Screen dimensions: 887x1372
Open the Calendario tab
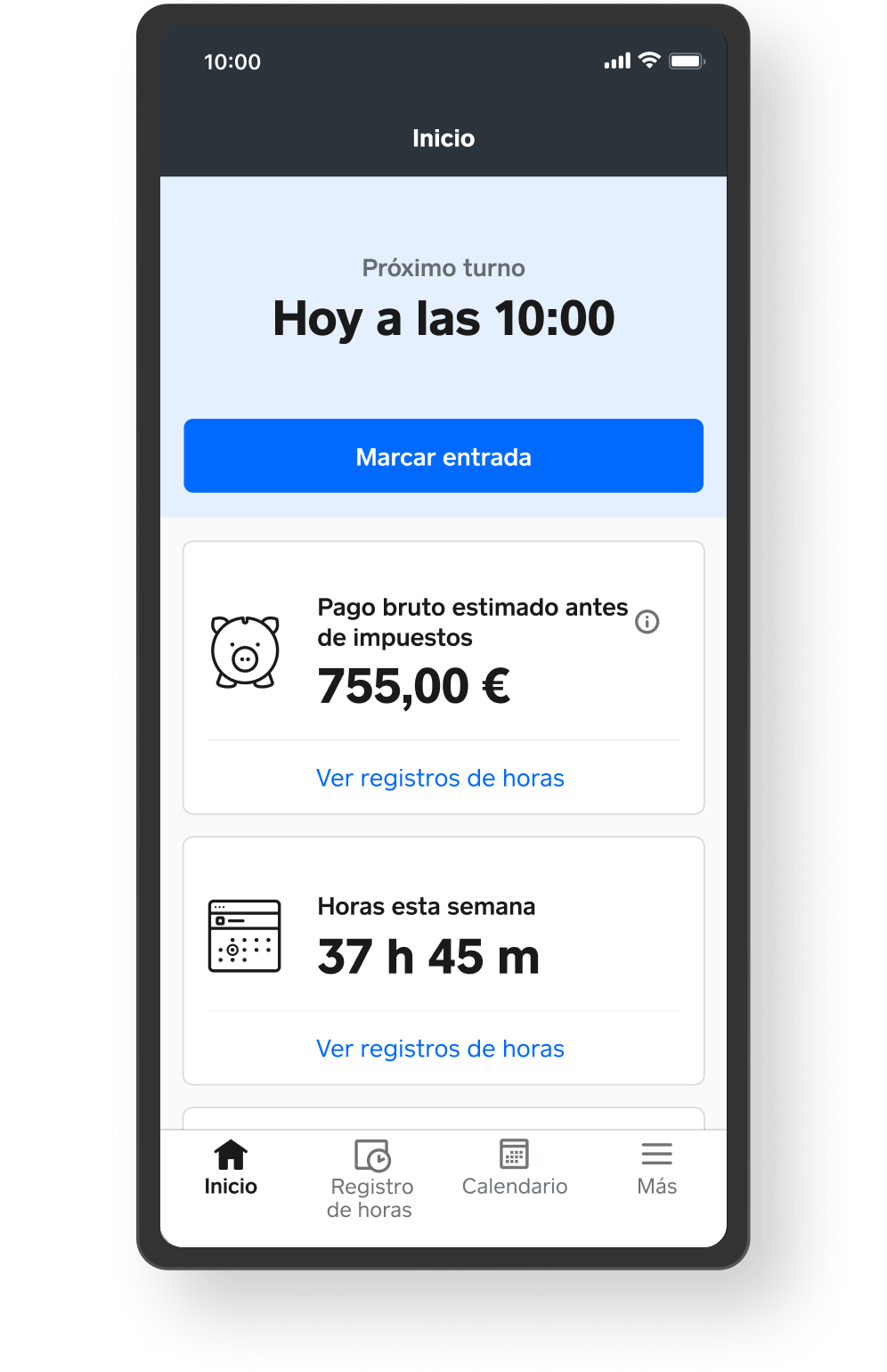(x=514, y=1168)
